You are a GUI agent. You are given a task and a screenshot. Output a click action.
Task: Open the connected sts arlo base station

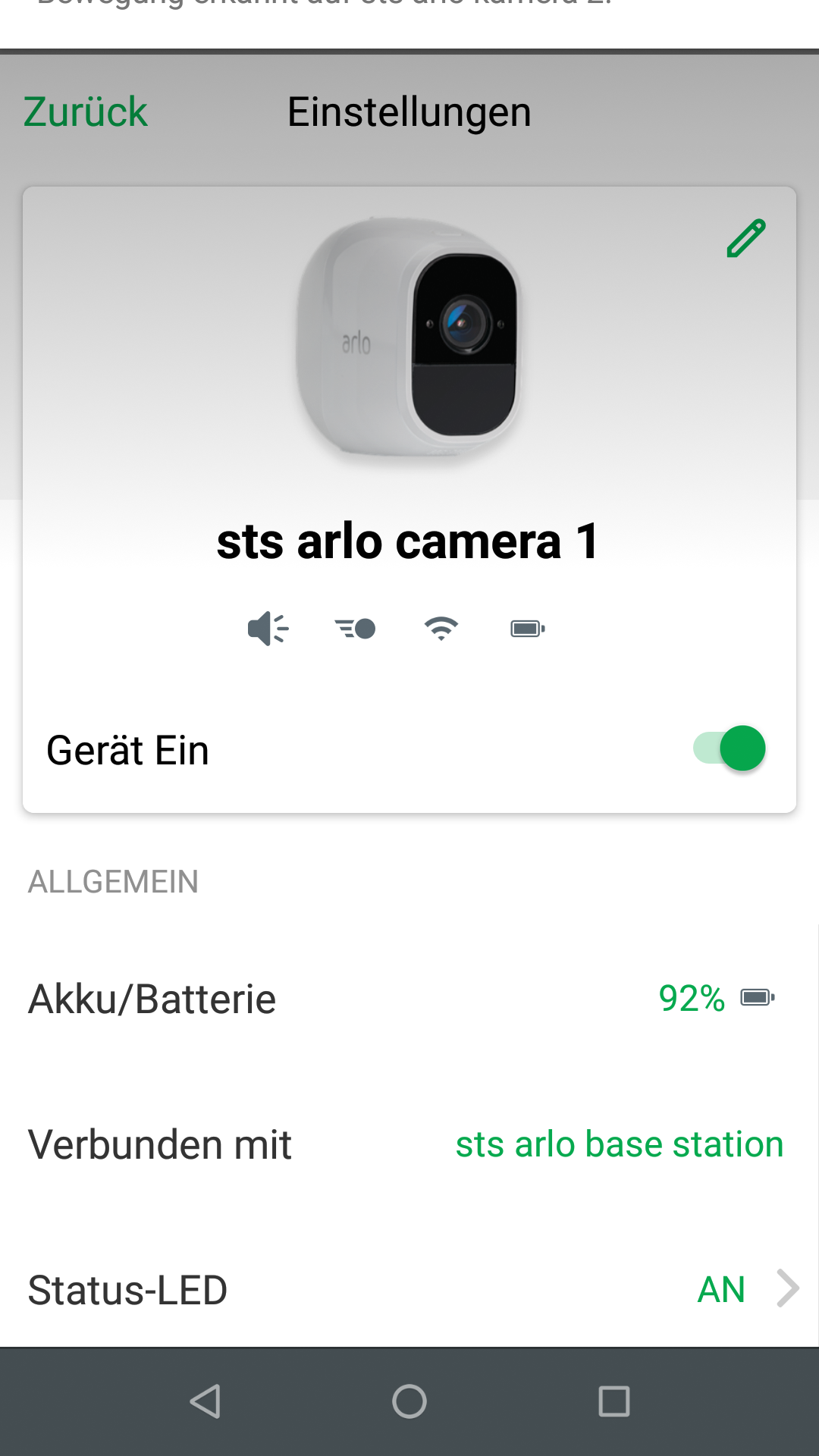(619, 1144)
